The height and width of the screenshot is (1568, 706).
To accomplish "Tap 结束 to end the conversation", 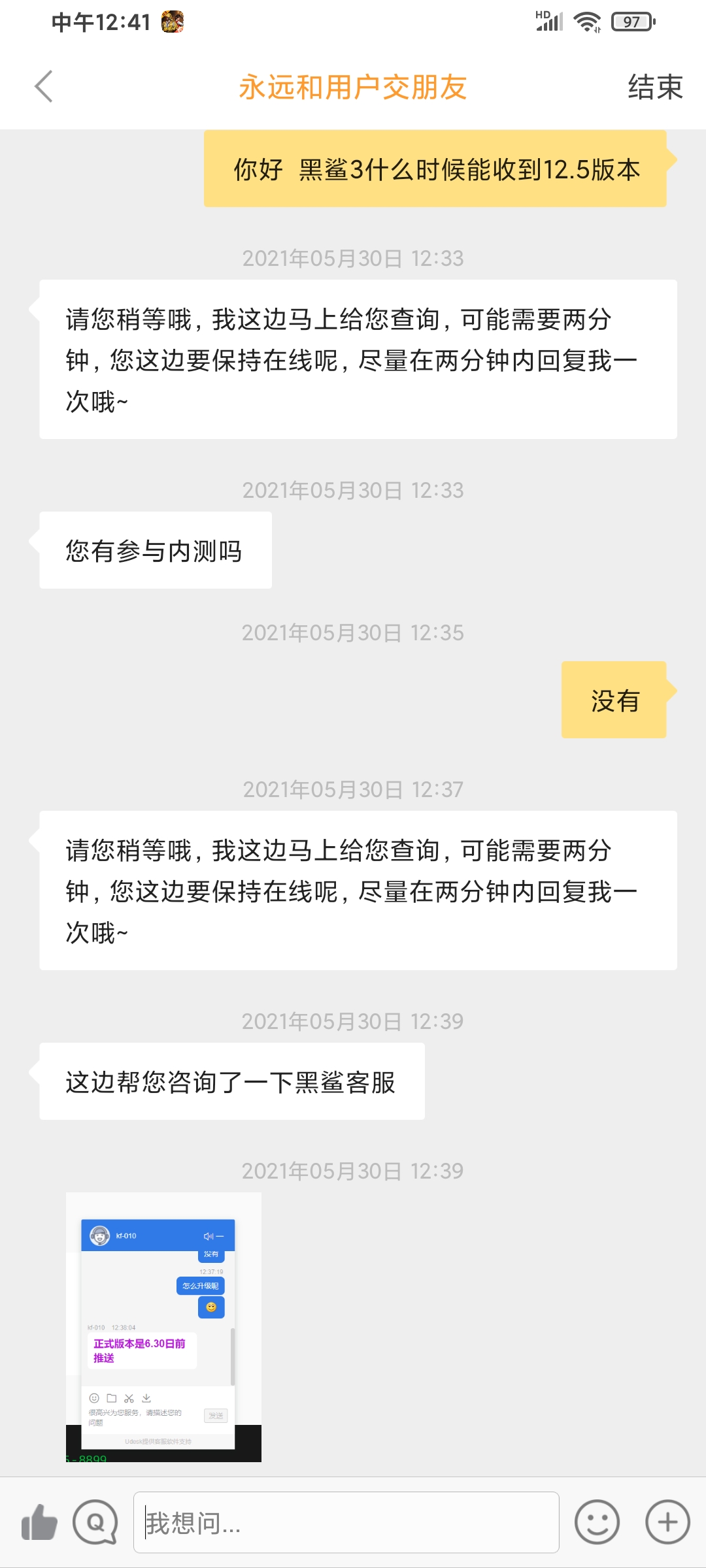I will (x=655, y=87).
